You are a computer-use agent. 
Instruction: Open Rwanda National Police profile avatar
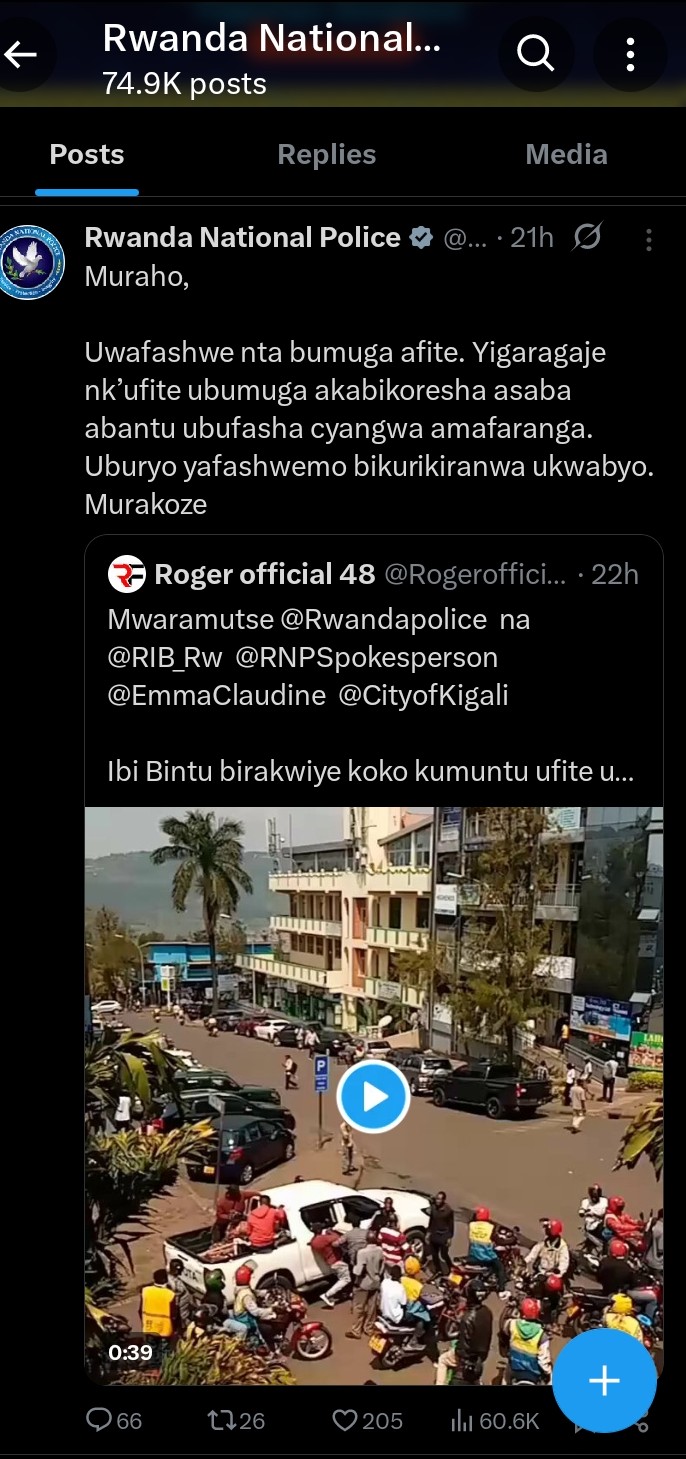pyautogui.click(x=33, y=262)
